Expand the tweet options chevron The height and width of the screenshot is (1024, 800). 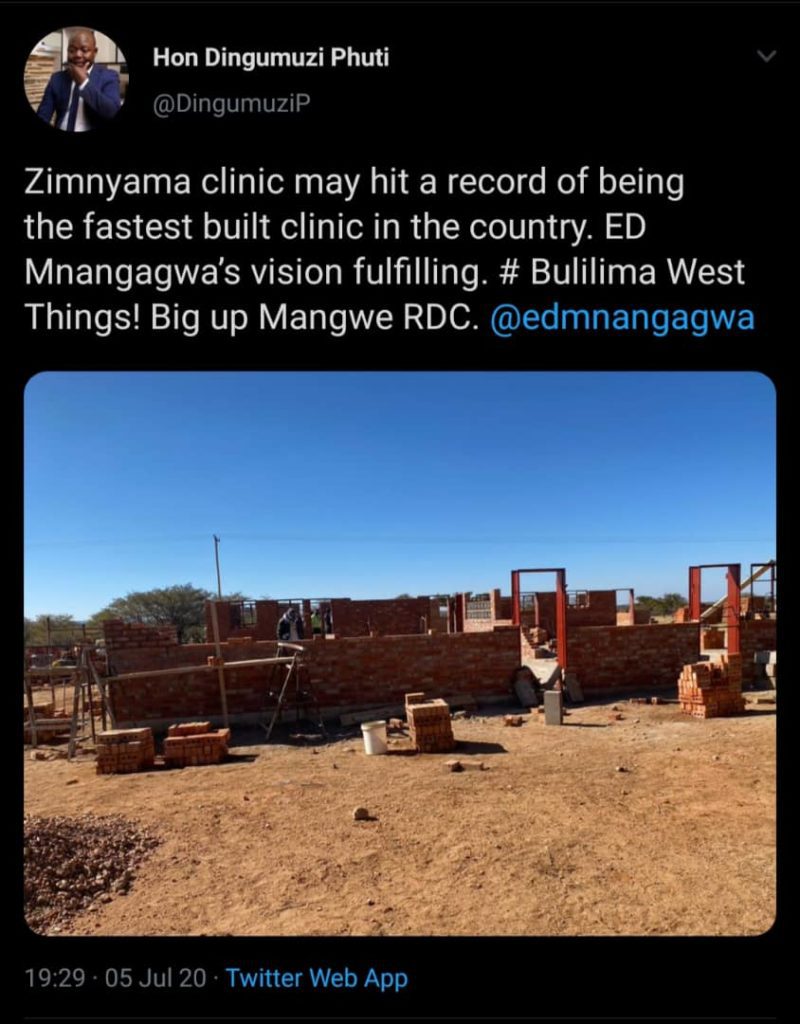(x=766, y=57)
